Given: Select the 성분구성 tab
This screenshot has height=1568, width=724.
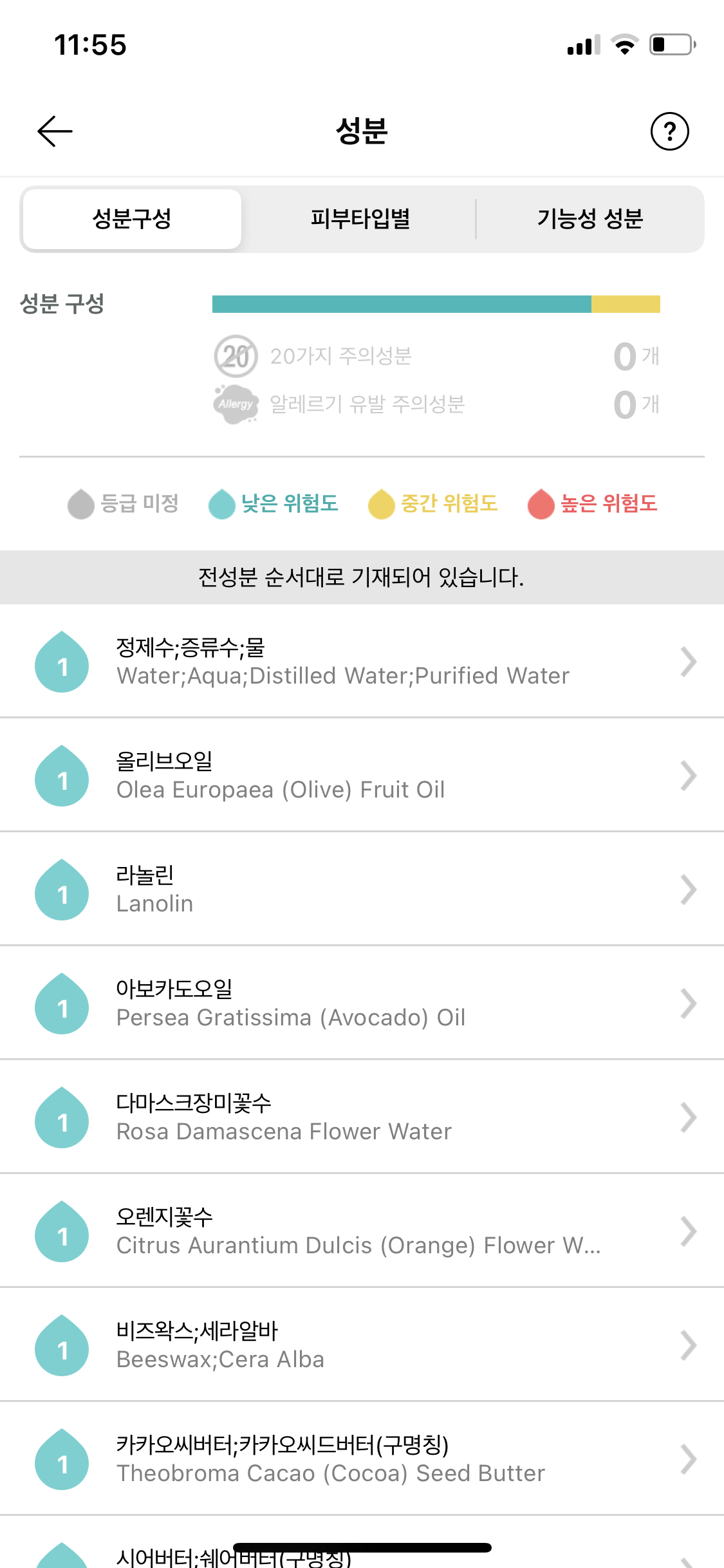Looking at the screenshot, I should point(132,219).
